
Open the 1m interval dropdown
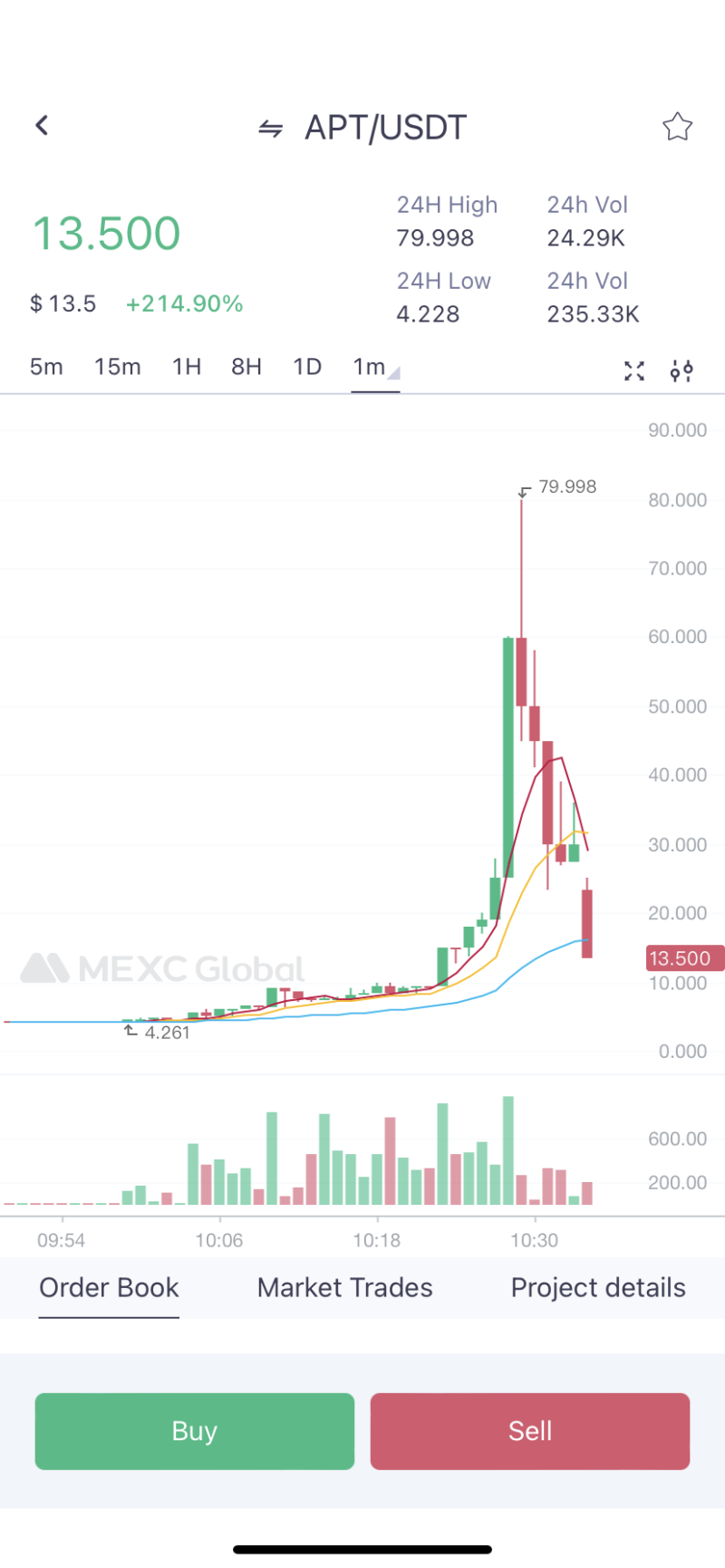(375, 367)
